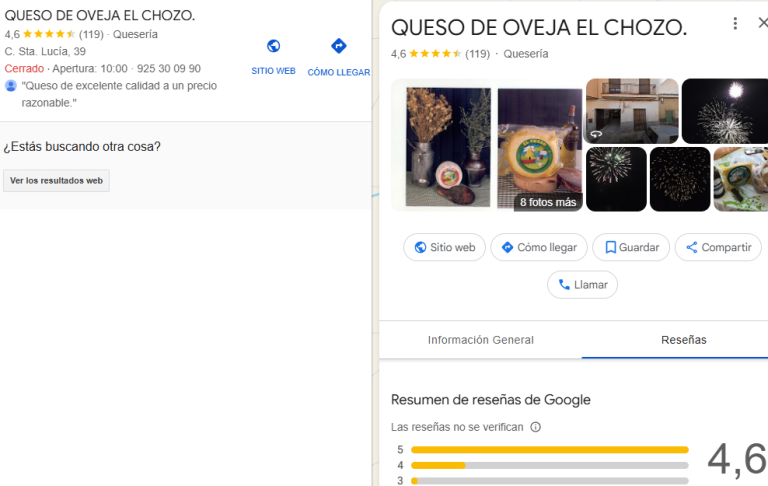Screen dimensions: 768x486
Task: Tap CÓMO LLEGAR in the listing
Action: pos(338,57)
